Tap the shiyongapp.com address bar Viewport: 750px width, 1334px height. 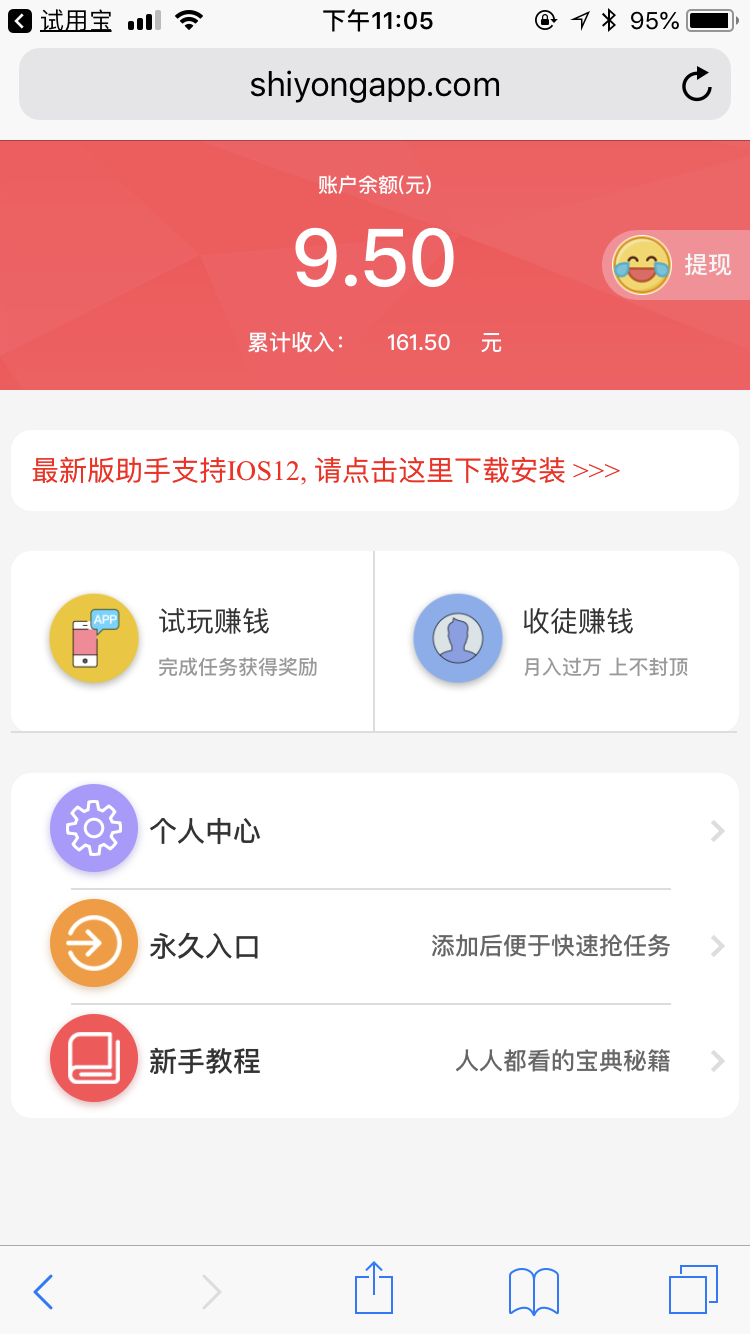(x=374, y=84)
